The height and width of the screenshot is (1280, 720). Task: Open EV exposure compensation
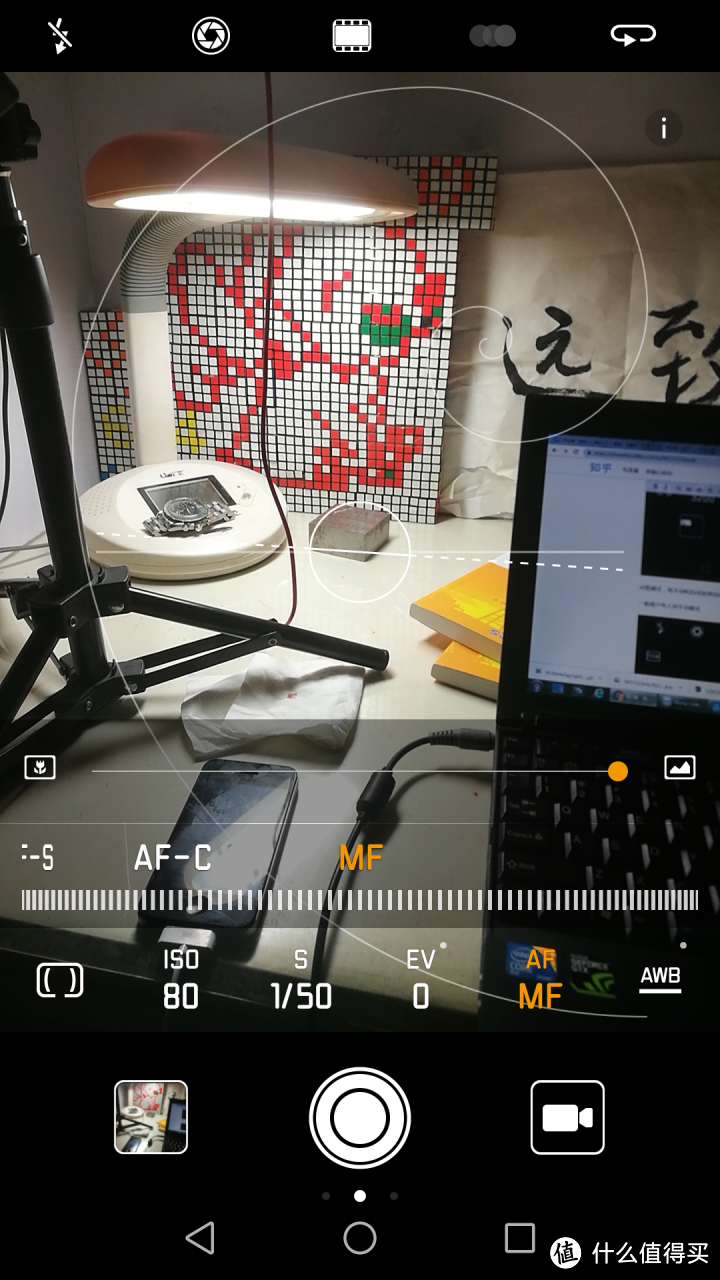[x=421, y=980]
